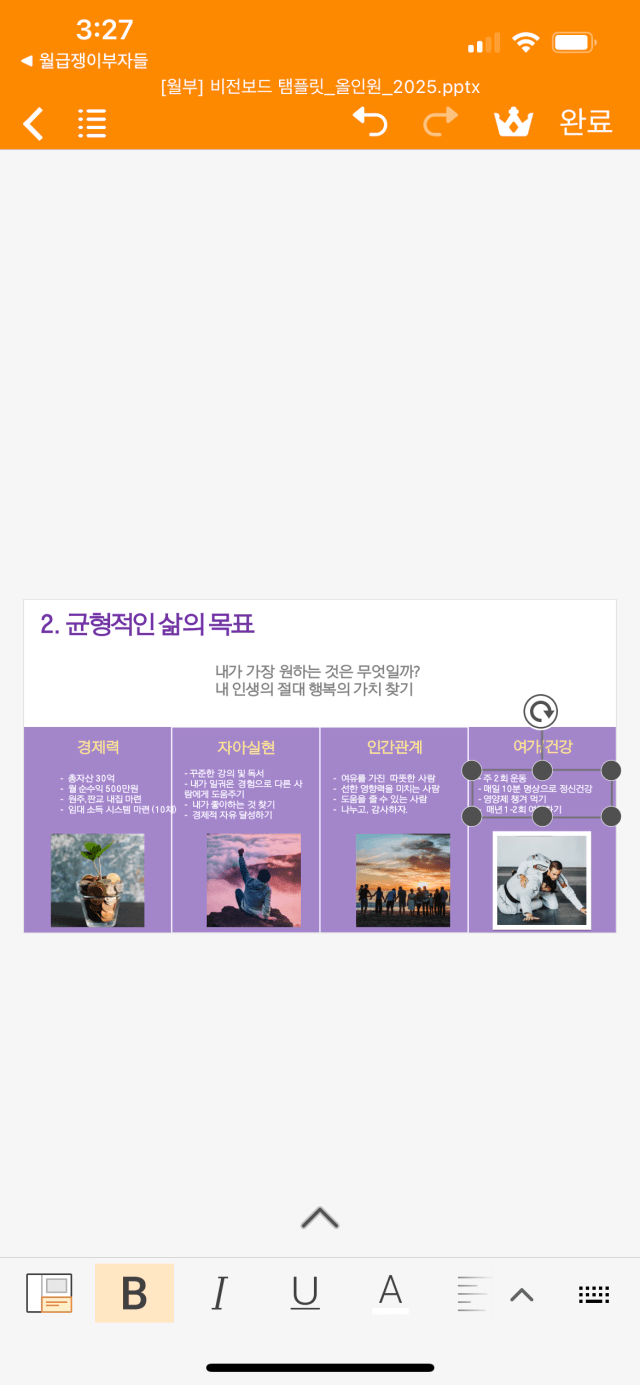Apply underline formatting
Viewport: 640px width, 1385px height.
[x=305, y=1293]
